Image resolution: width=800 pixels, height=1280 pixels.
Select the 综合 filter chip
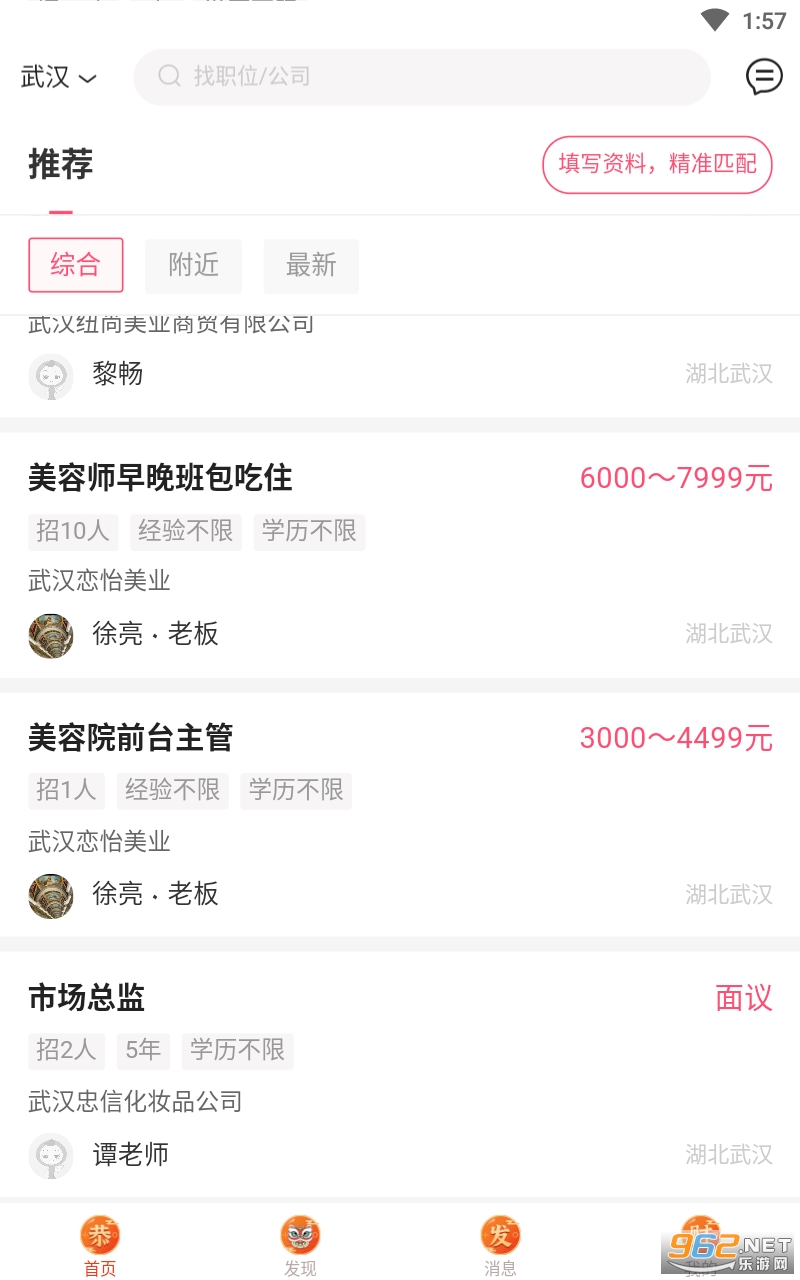[x=76, y=265]
